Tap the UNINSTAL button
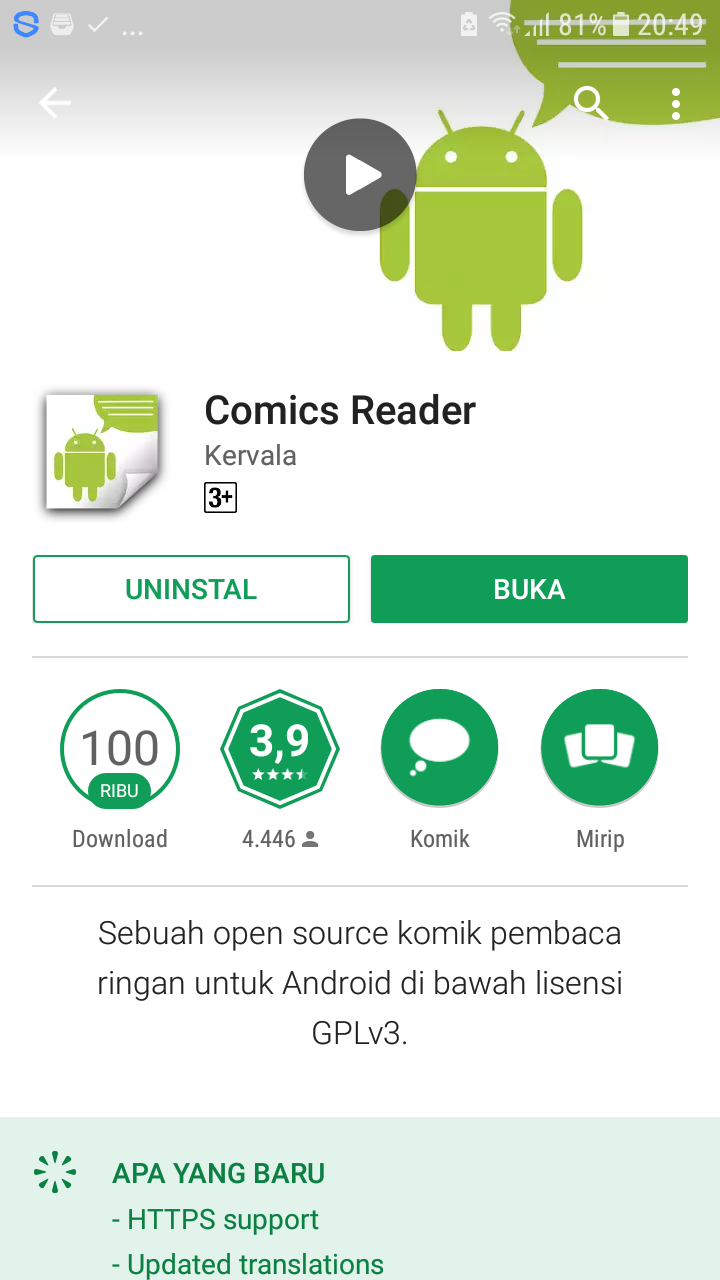This screenshot has height=1280, width=720. pos(191,589)
